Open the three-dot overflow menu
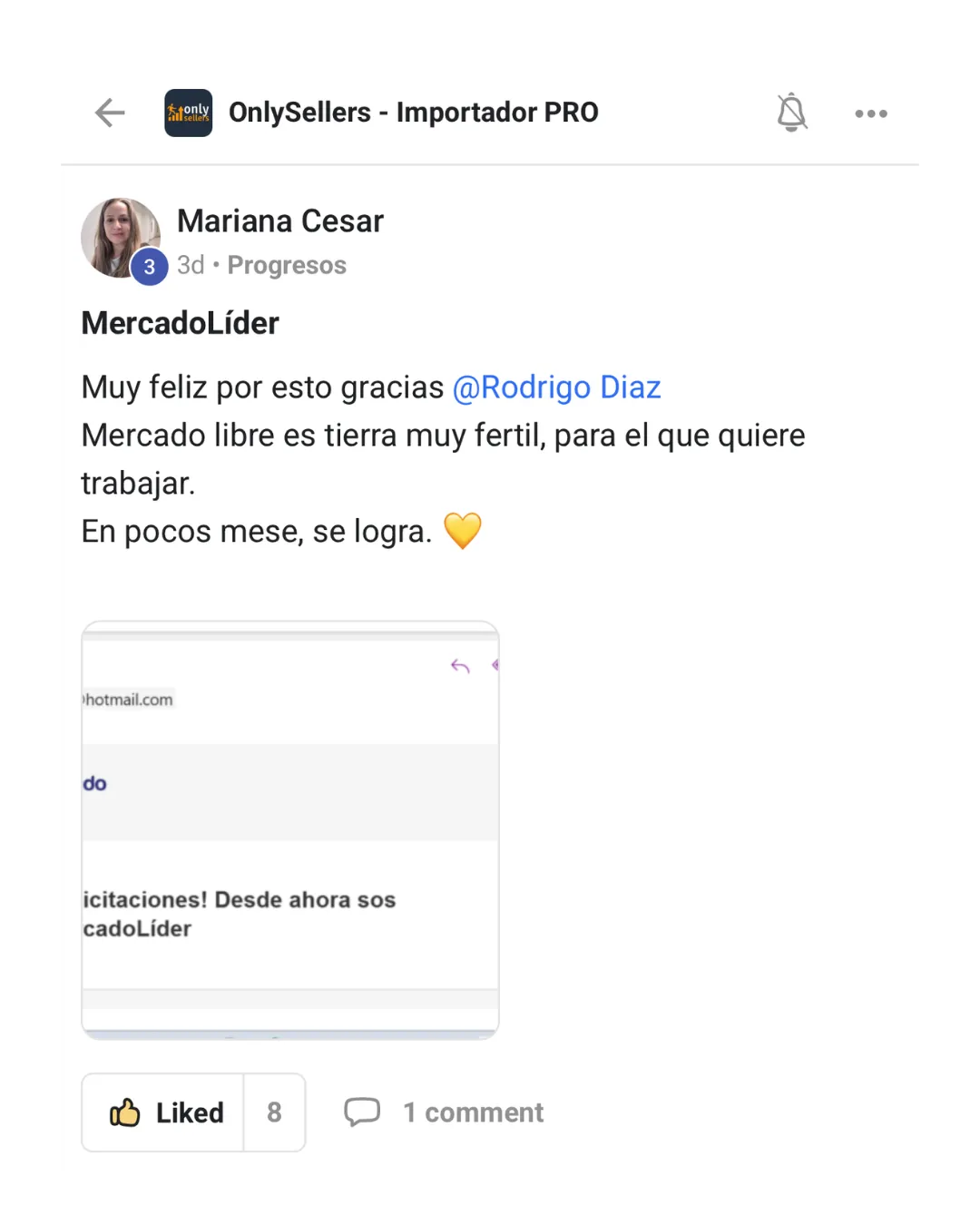The height and width of the screenshot is (1225, 980). [870, 113]
